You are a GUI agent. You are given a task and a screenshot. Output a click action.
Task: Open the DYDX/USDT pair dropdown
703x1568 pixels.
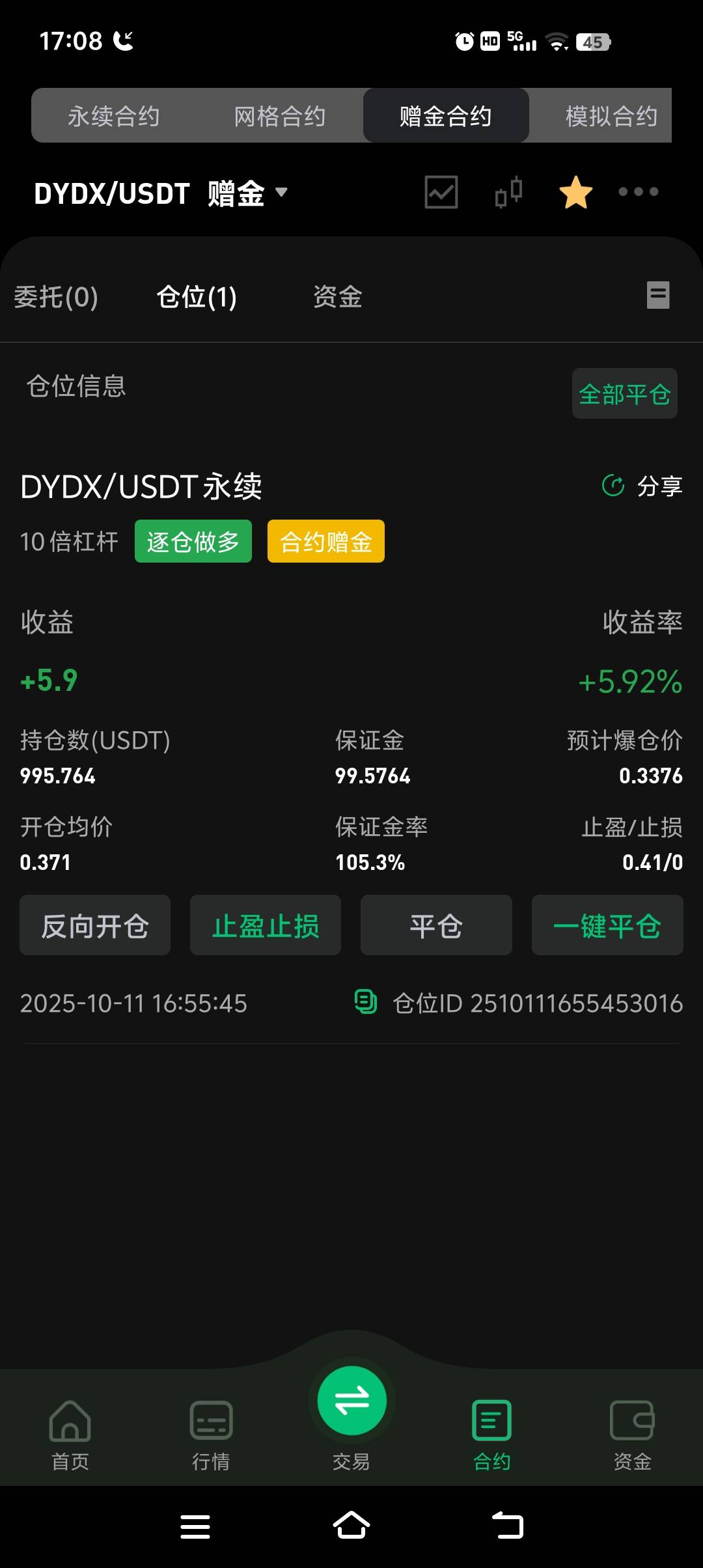161,193
